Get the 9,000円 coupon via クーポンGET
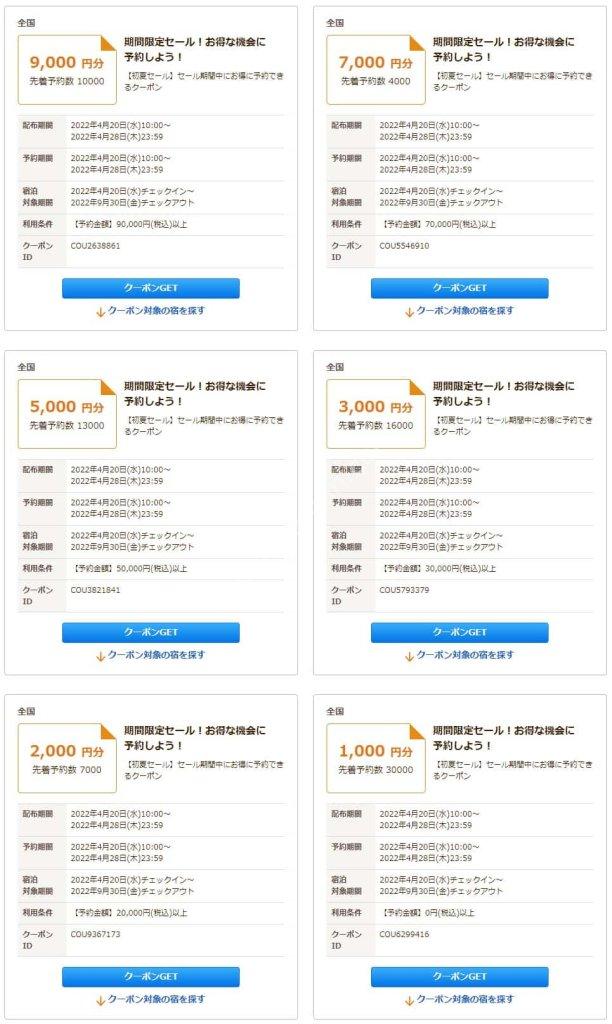This screenshot has height=1024, width=612. coord(151,288)
